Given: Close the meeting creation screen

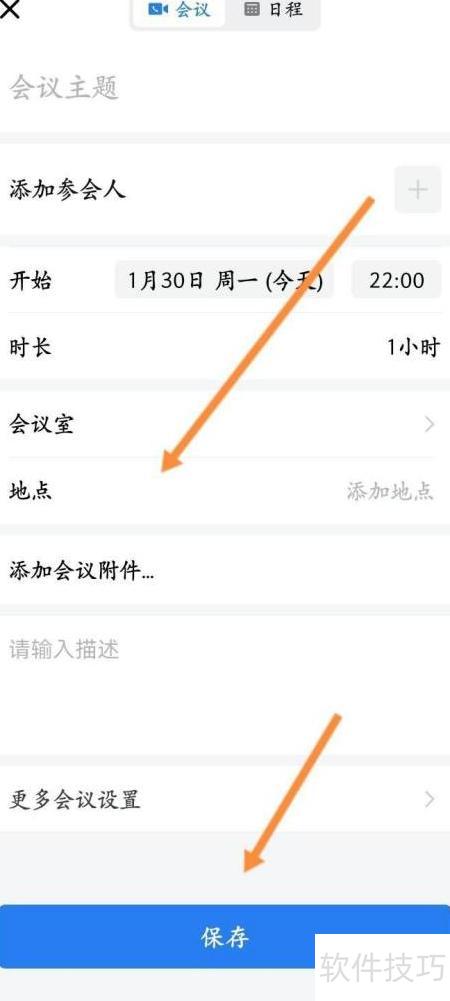Looking at the screenshot, I should pyautogui.click(x=10, y=8).
